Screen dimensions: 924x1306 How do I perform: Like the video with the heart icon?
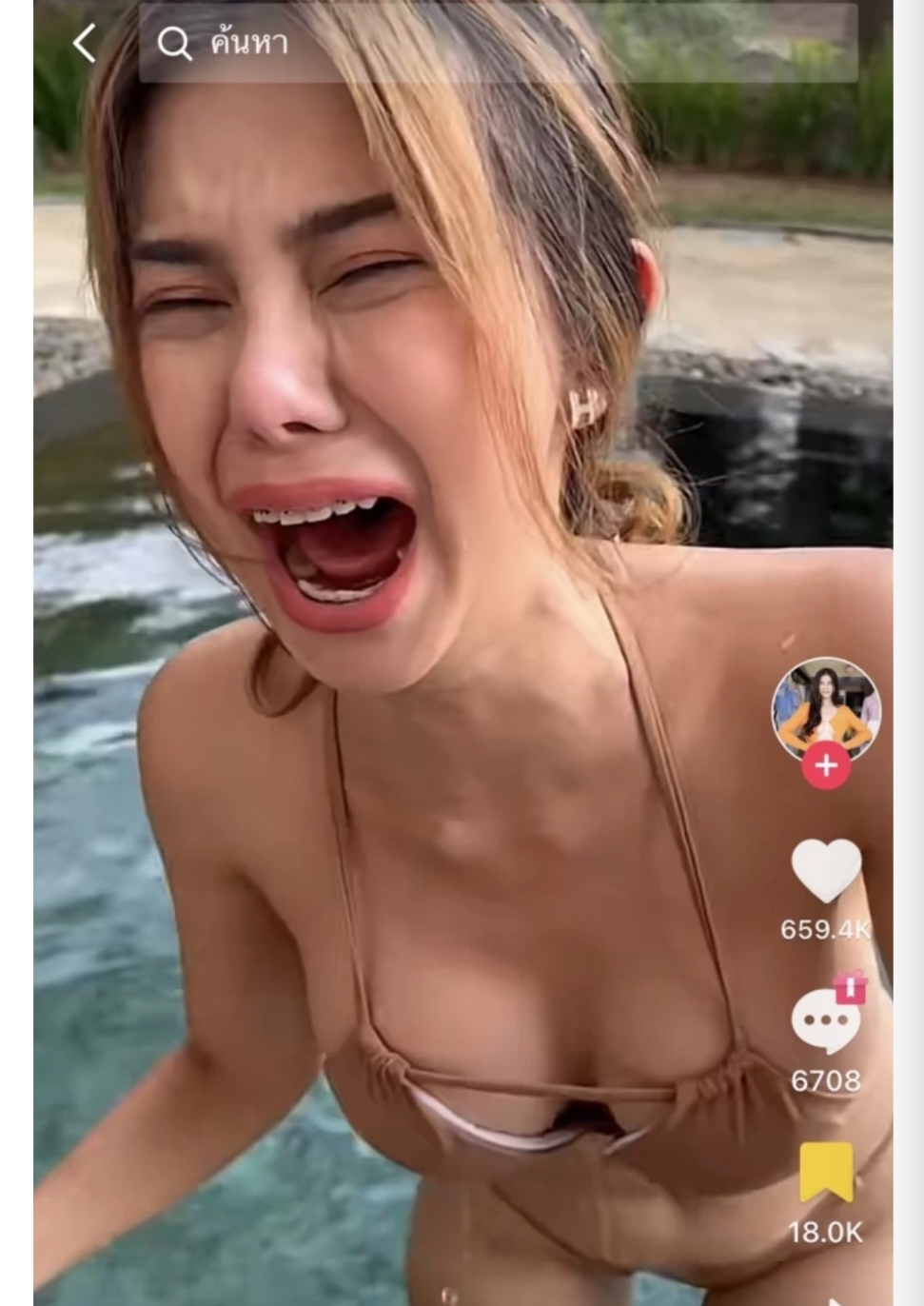pyautogui.click(x=825, y=870)
